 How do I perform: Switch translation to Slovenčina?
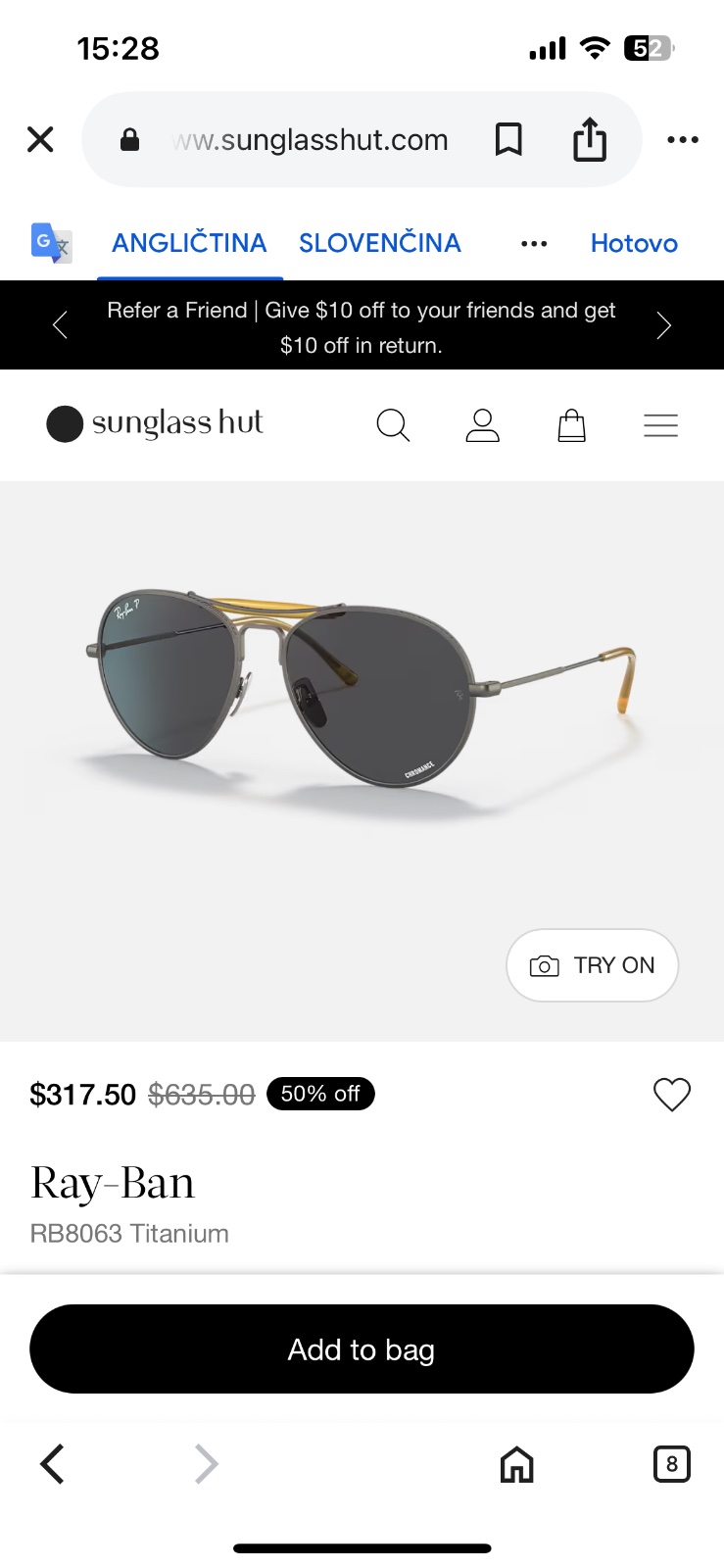(x=380, y=243)
